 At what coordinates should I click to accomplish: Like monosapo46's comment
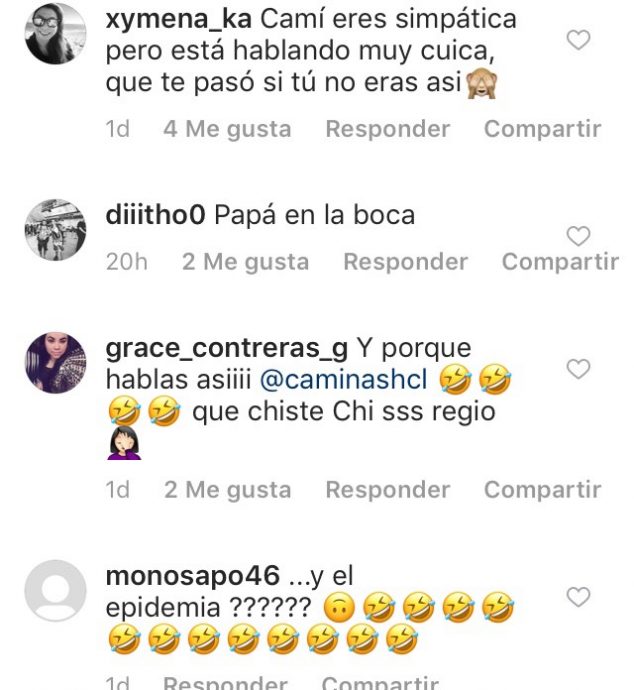[x=578, y=598]
